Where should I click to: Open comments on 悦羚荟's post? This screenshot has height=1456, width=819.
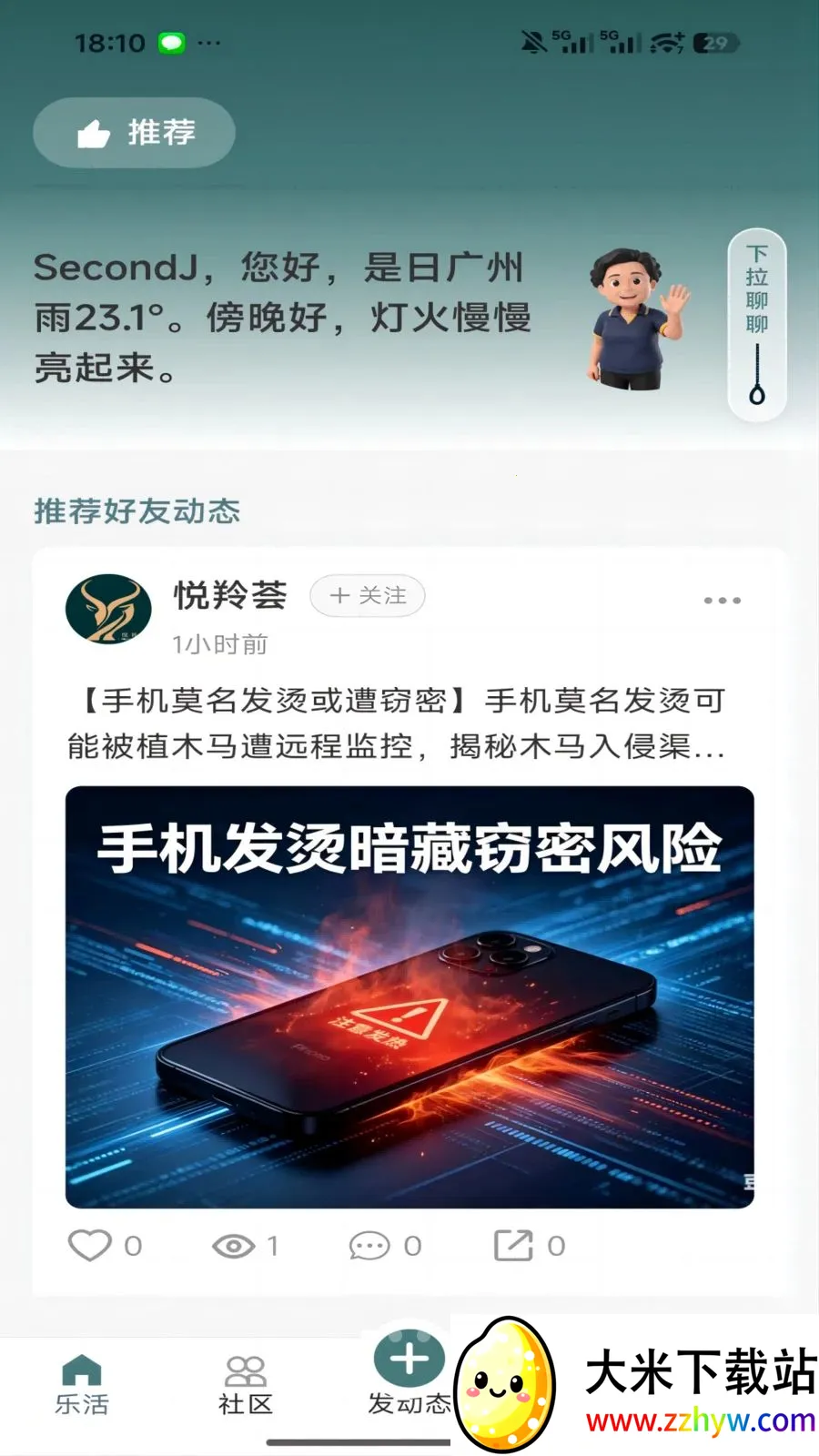[369, 1245]
